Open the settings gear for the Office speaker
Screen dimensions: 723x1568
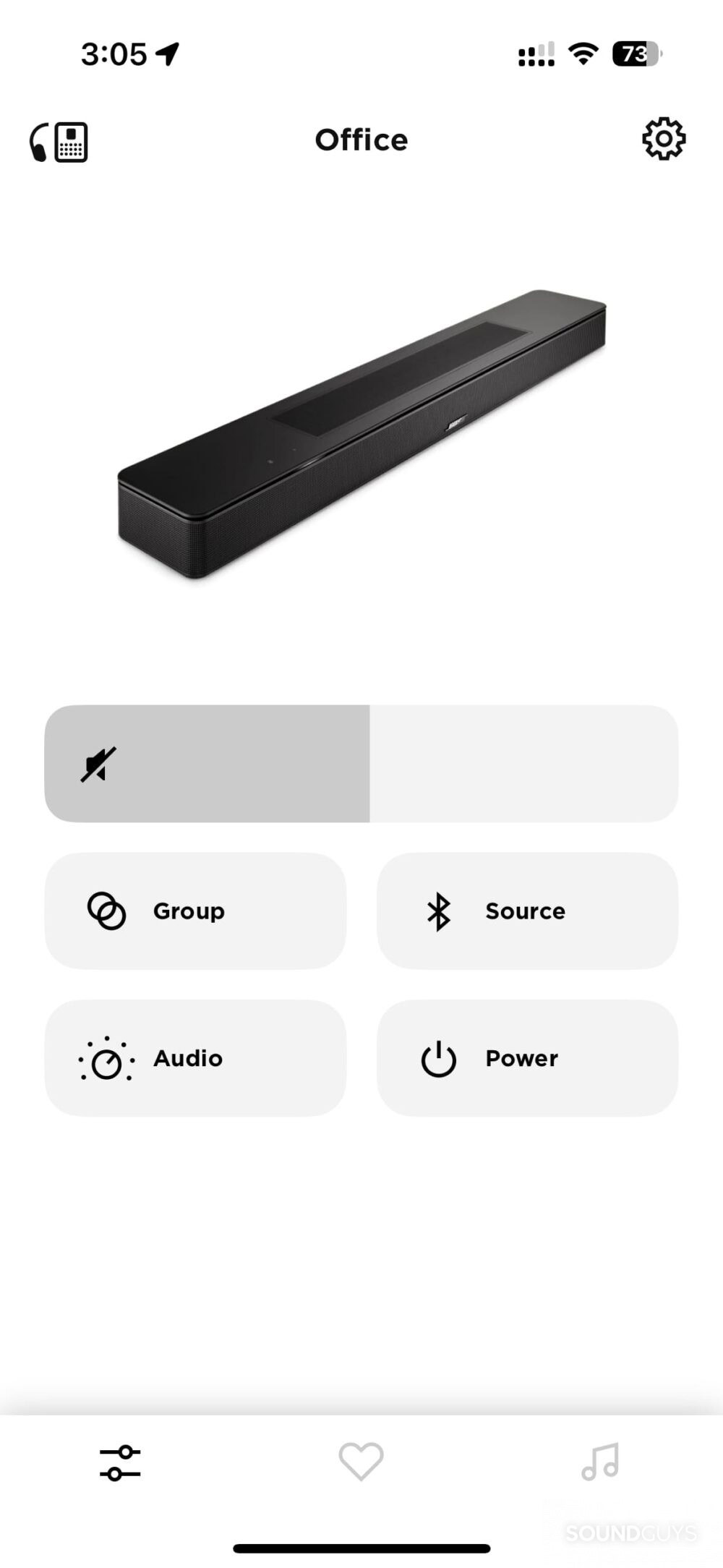(663, 139)
